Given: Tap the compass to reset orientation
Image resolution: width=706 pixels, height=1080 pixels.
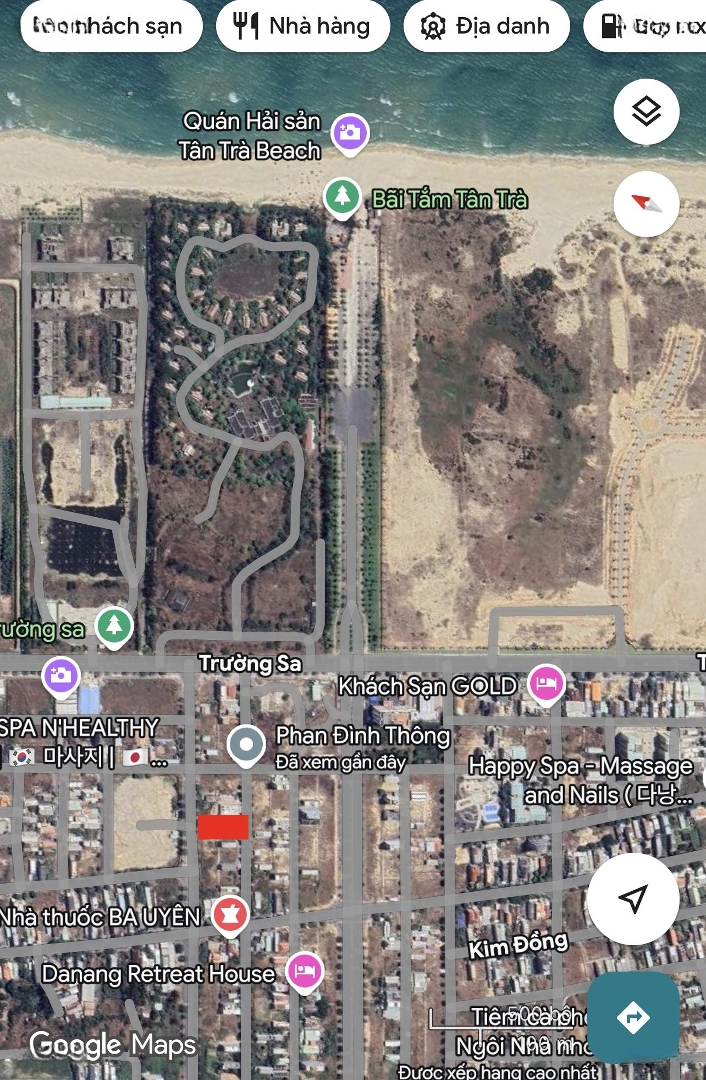Looking at the screenshot, I should coord(647,203).
